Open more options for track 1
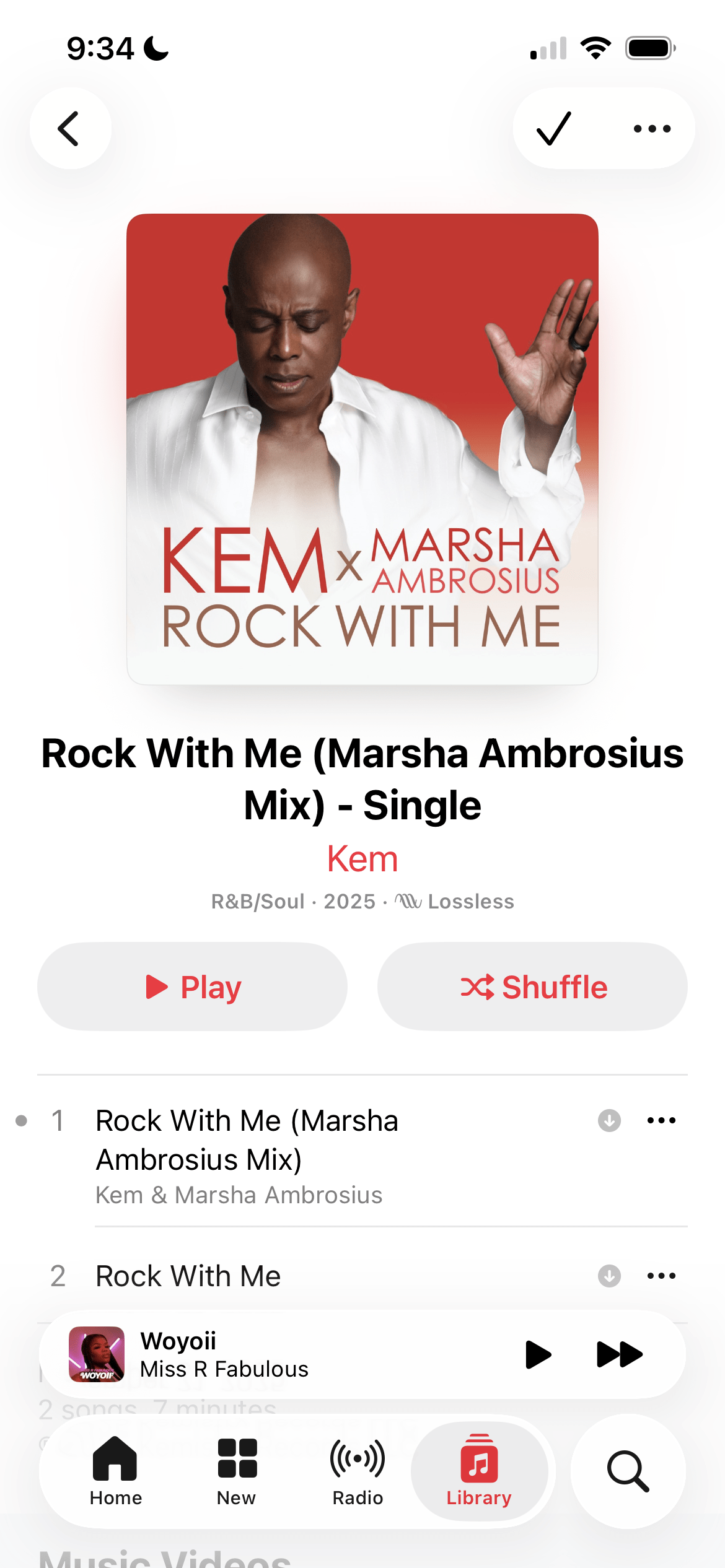 coord(661,1120)
